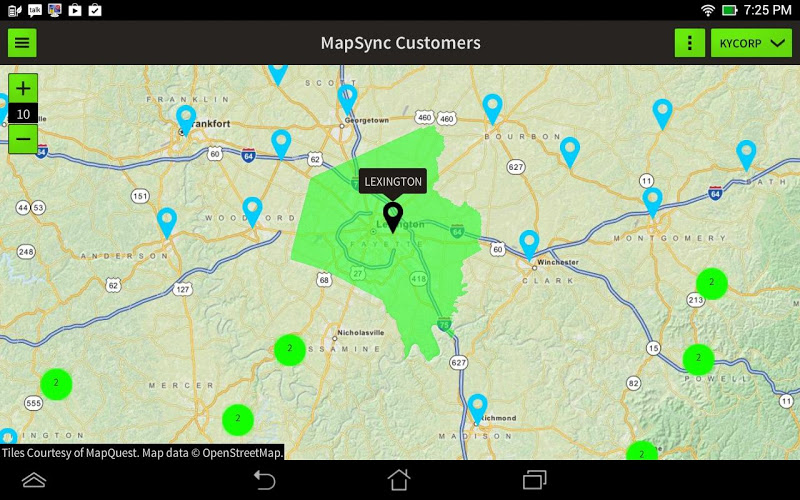Tap the blue pin near Frankfort

click(186, 117)
